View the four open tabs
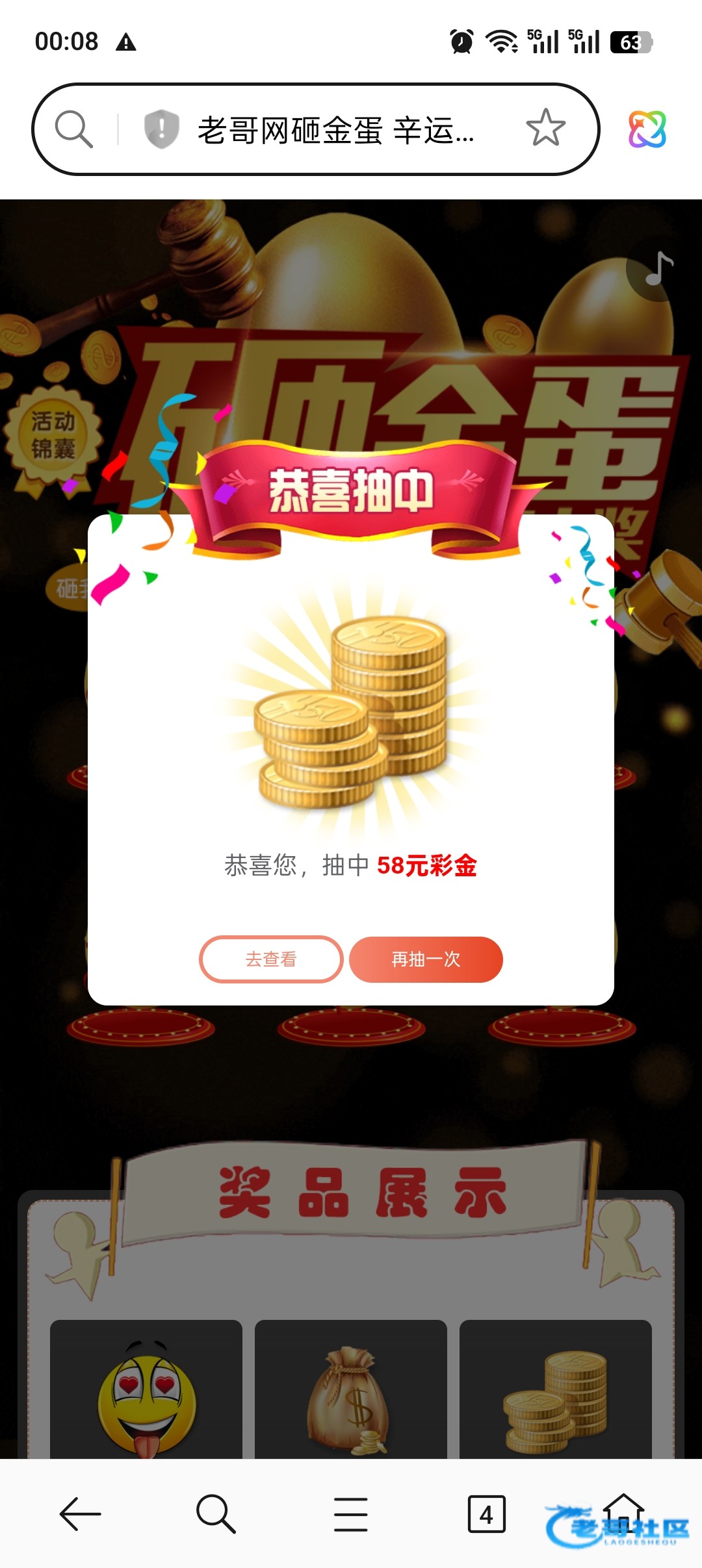Screen dimensions: 702x1568 pyautogui.click(x=486, y=1514)
